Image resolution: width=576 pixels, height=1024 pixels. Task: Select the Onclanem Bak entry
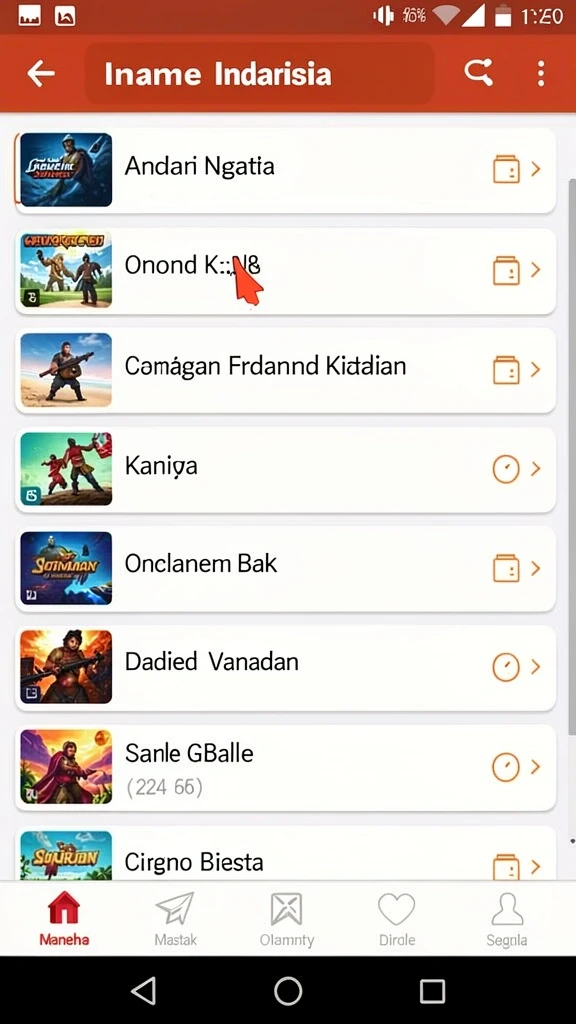coord(285,568)
